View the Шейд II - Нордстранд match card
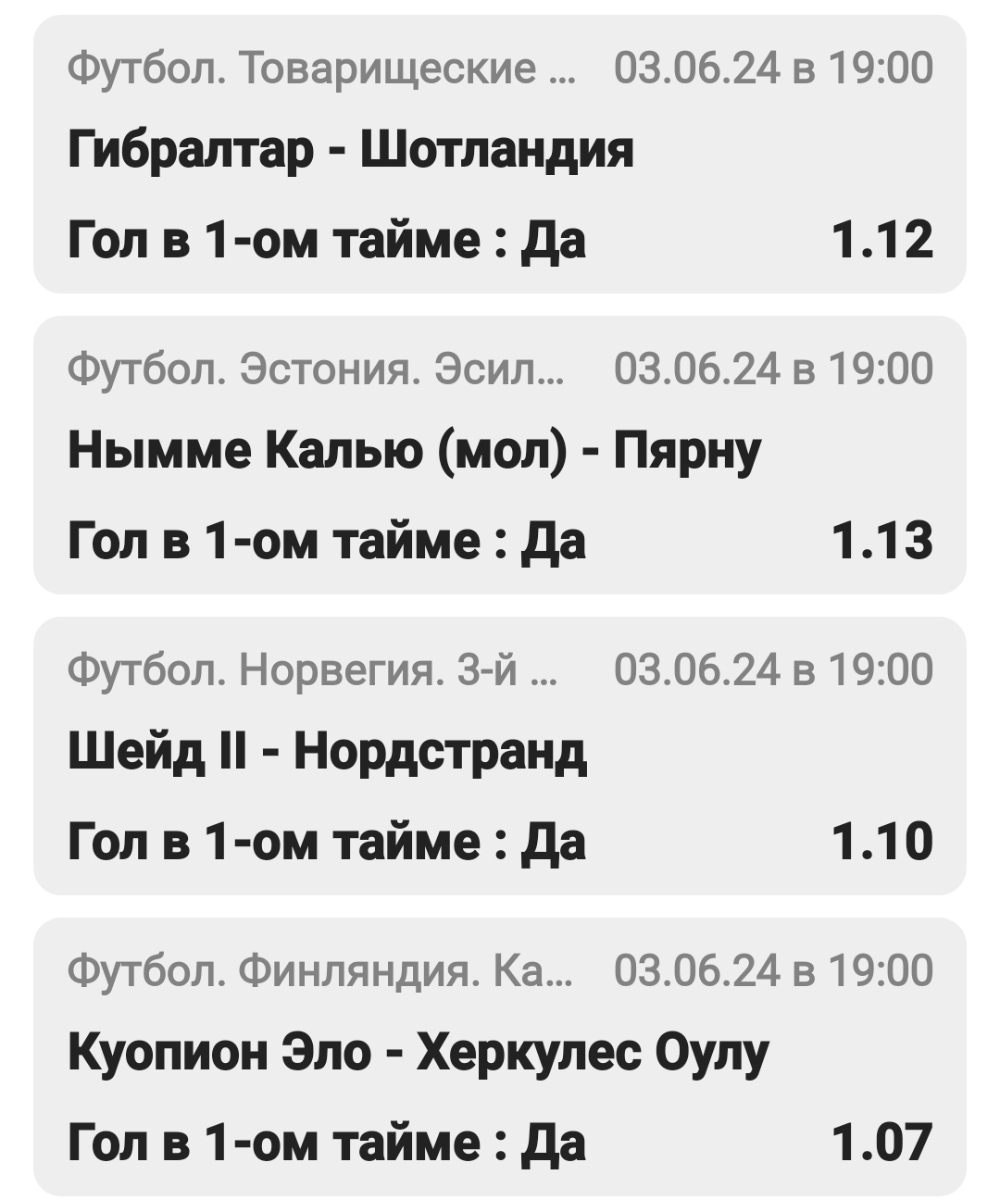Screen dimensions: 1000x1200 tap(500, 755)
